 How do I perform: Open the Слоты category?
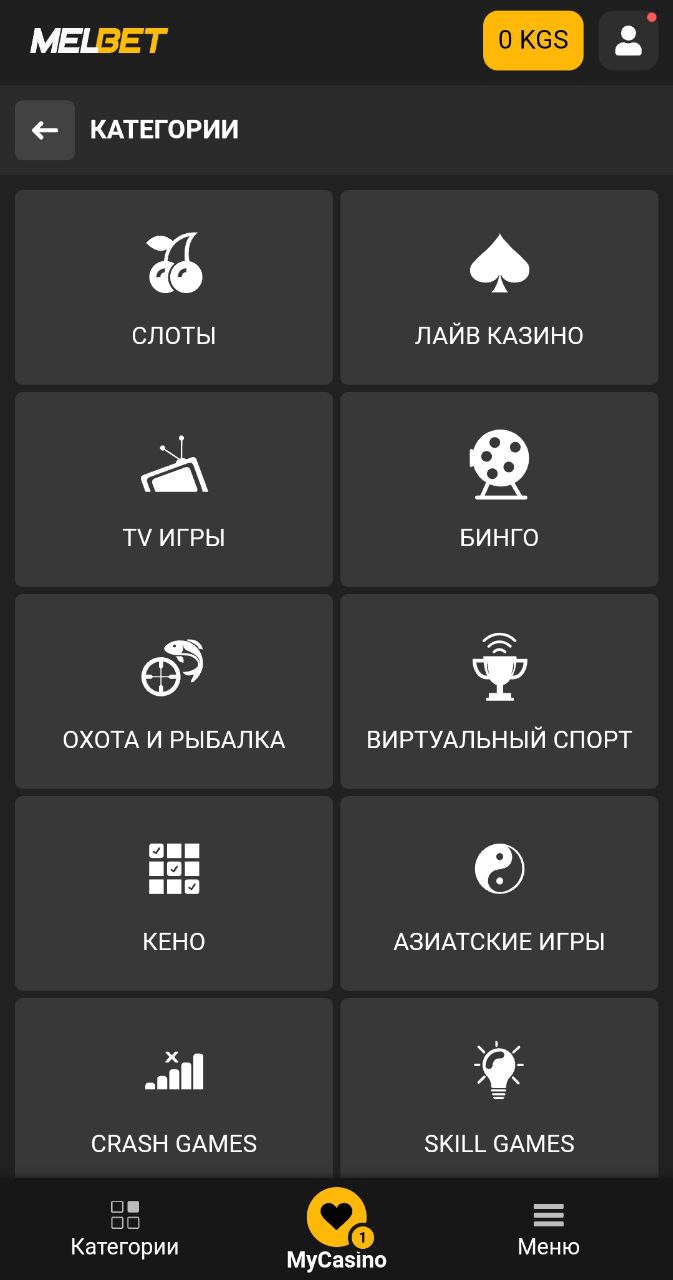pos(174,288)
